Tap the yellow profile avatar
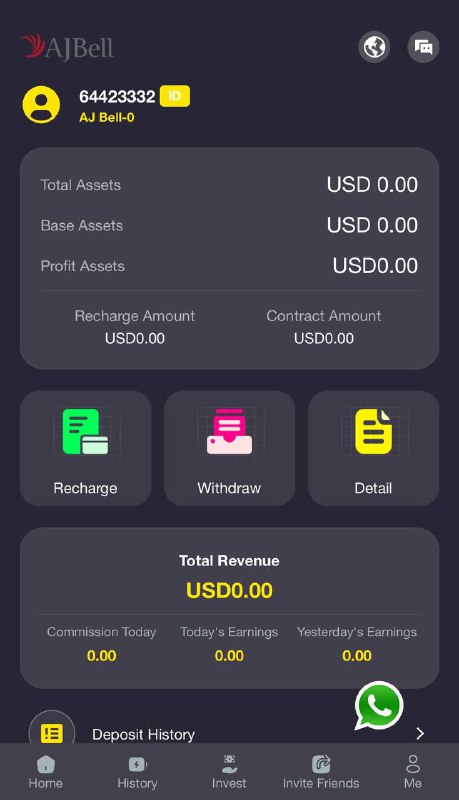This screenshot has height=800, width=459. [41, 105]
